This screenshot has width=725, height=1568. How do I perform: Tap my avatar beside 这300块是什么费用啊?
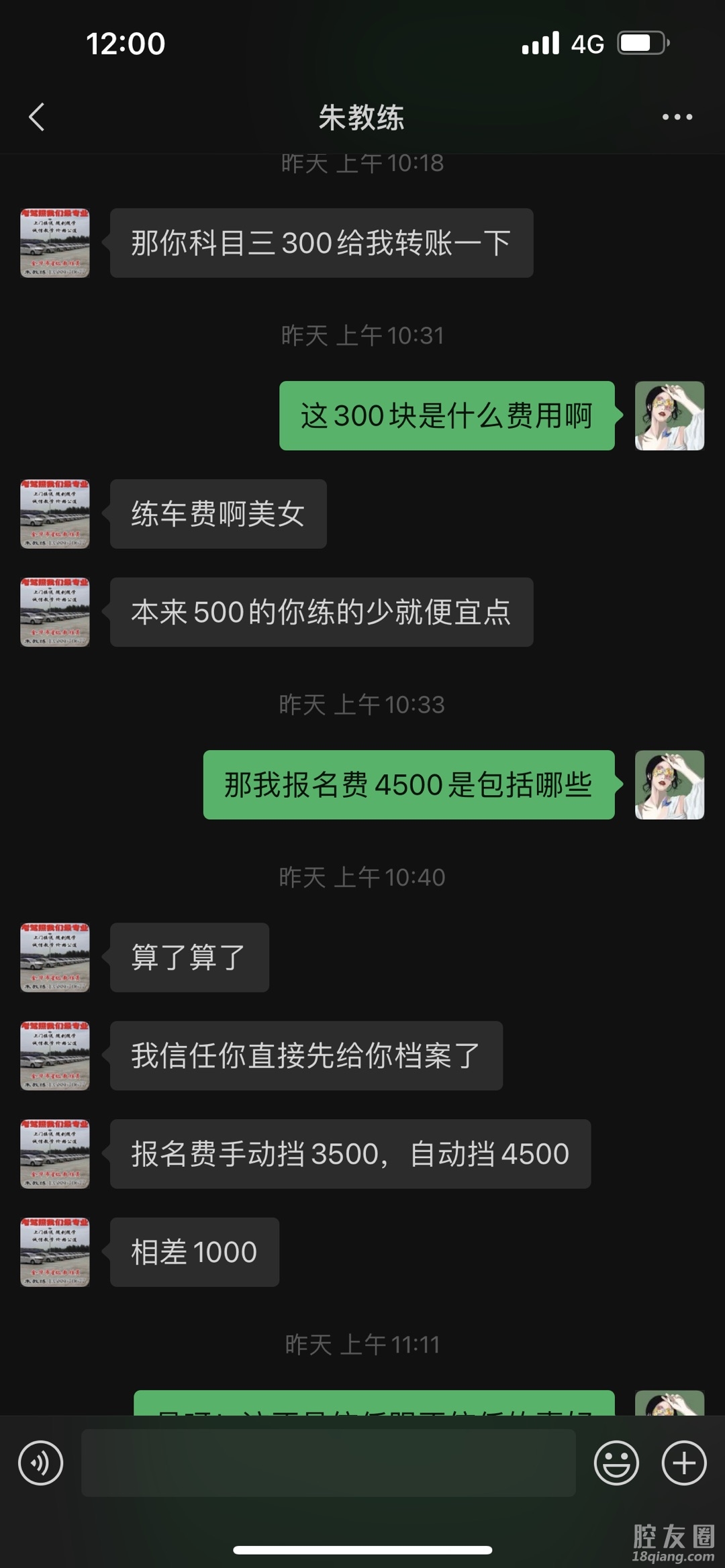pyautogui.click(x=669, y=416)
